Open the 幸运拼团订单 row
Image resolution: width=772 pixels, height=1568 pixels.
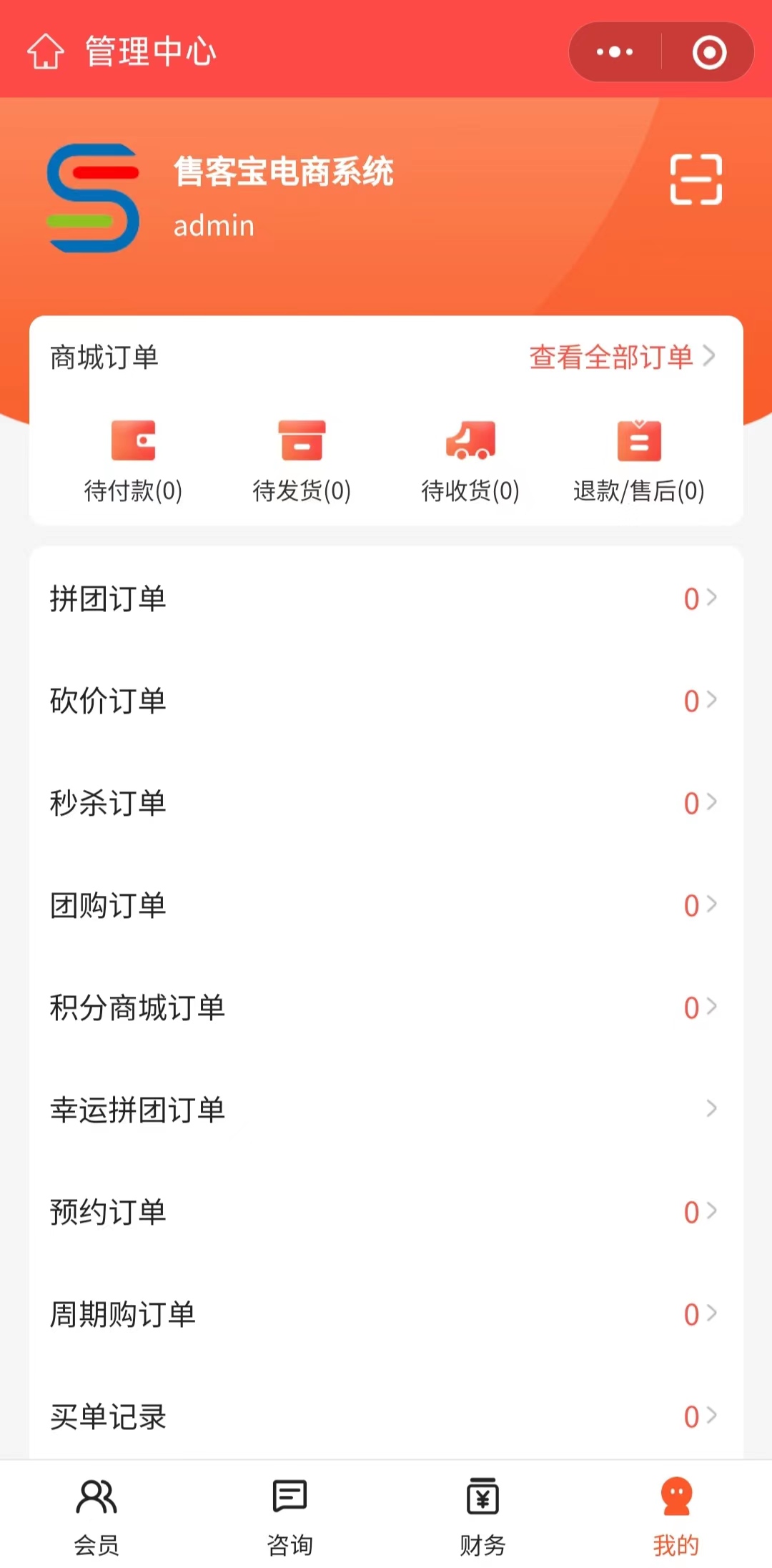coord(386,1110)
